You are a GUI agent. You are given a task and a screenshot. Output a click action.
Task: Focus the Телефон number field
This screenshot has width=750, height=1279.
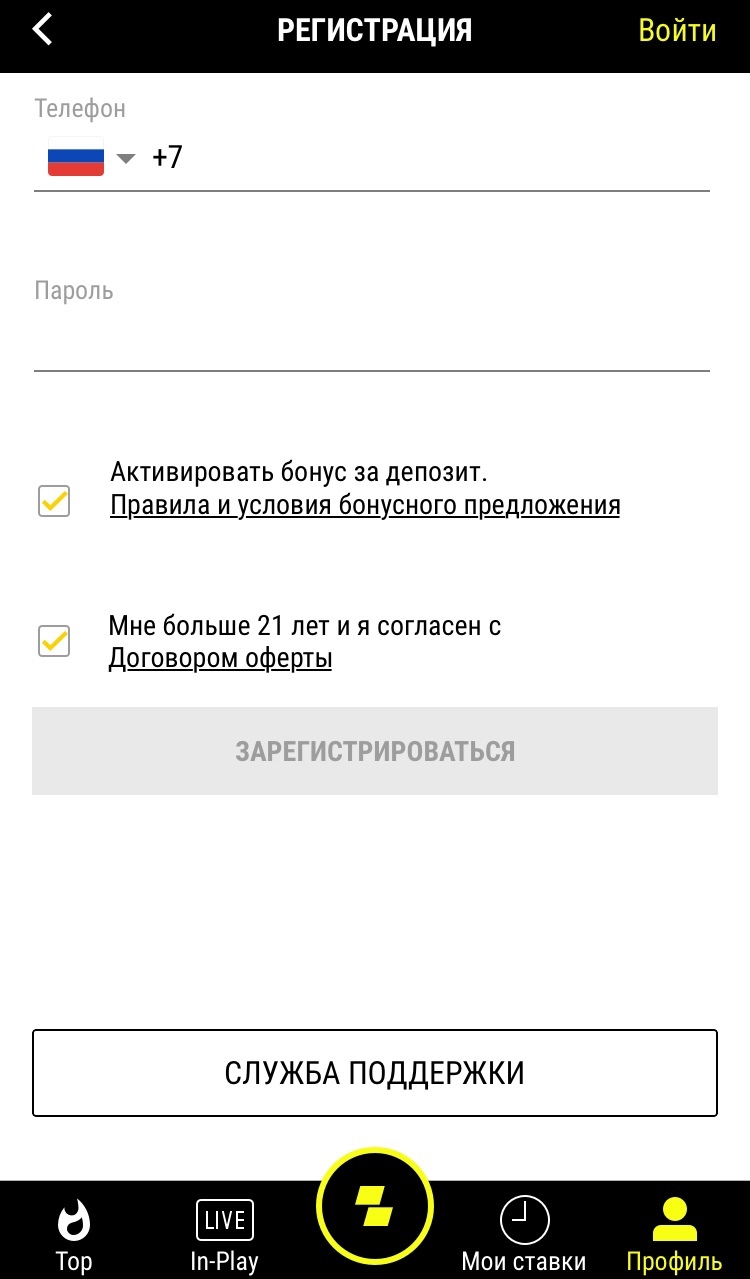430,158
